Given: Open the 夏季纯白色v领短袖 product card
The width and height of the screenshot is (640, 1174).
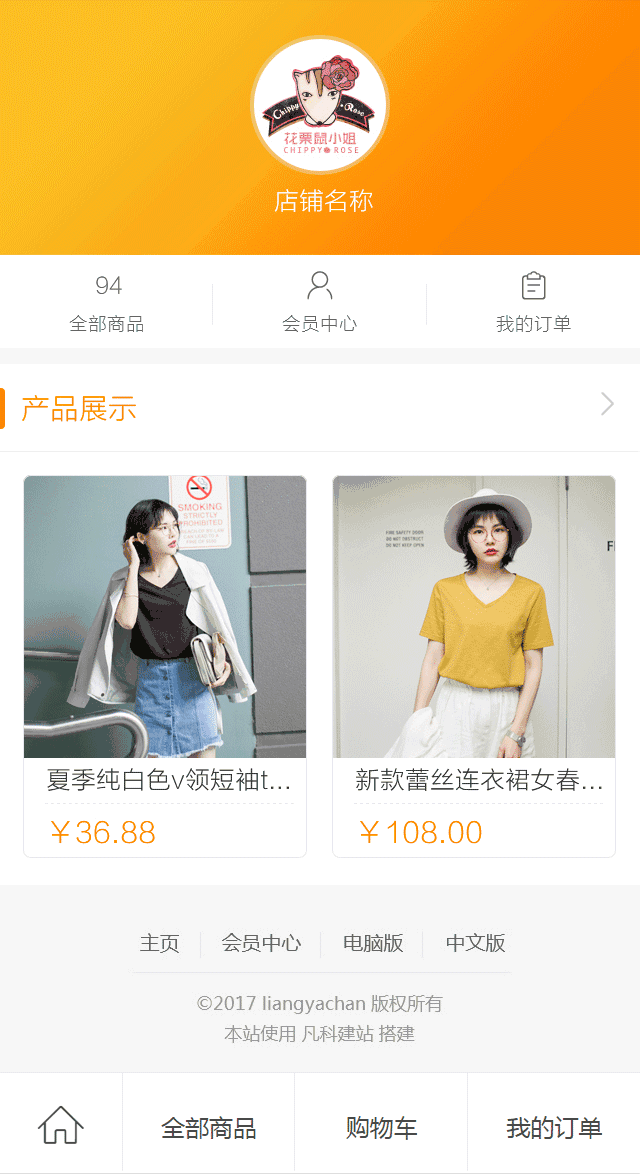Looking at the screenshot, I should point(165,665).
